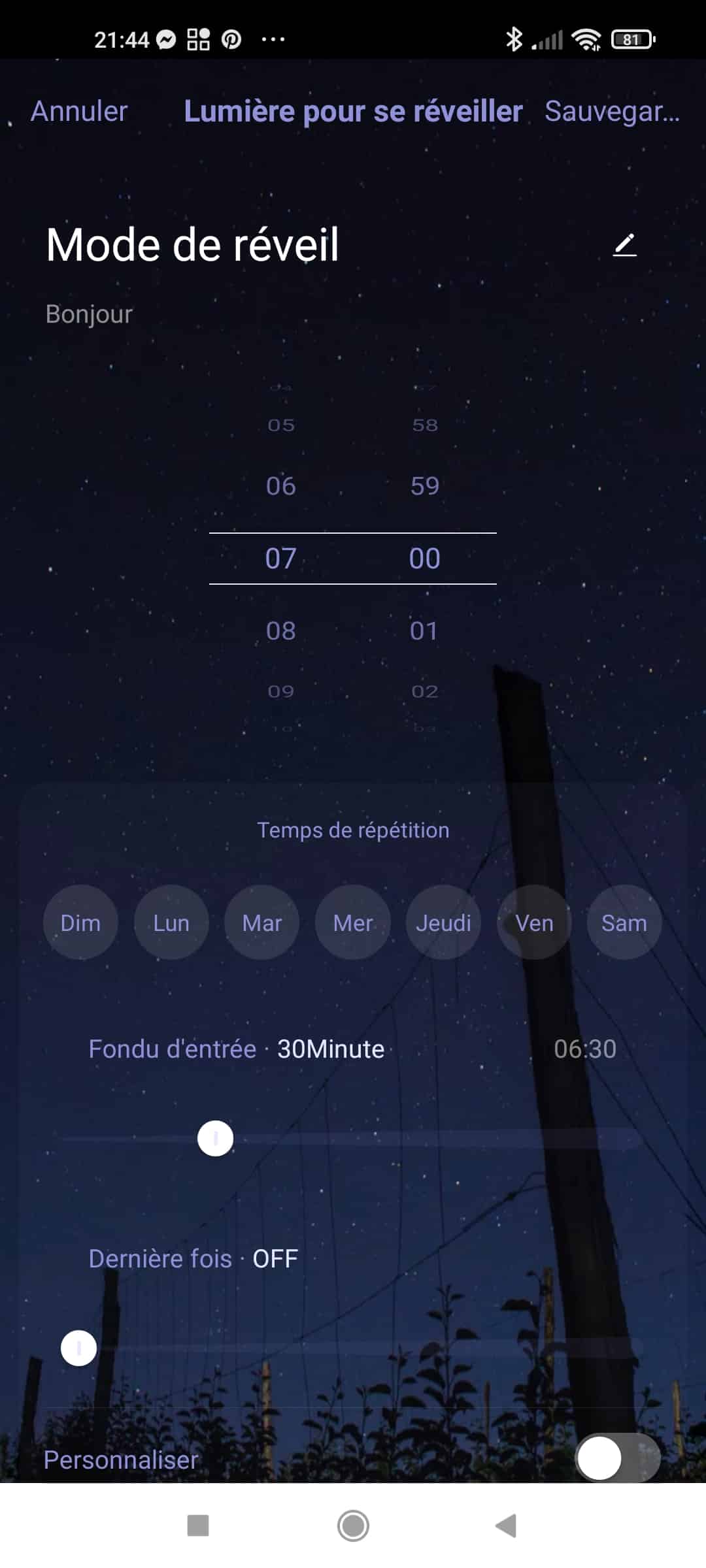Image resolution: width=706 pixels, height=1568 pixels.
Task: Pick hour 08 in the time picker
Action: click(281, 631)
